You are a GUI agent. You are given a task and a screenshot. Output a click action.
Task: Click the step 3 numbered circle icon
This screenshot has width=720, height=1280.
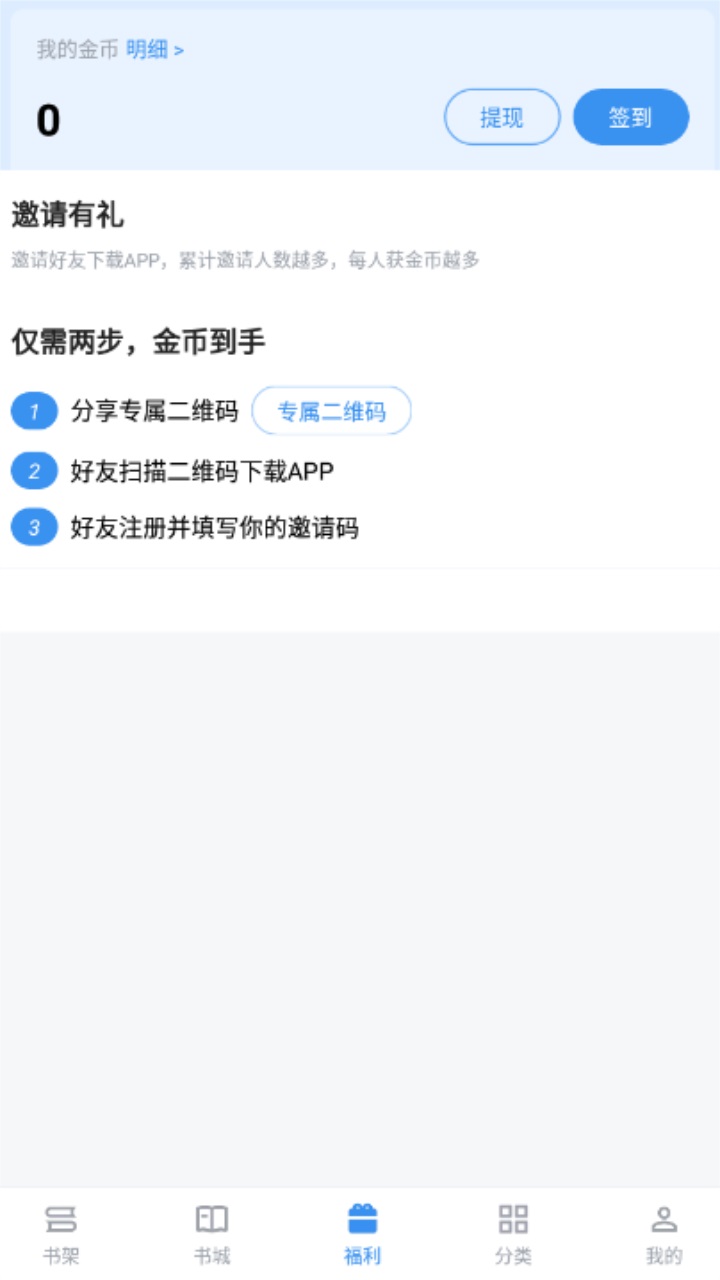click(33, 526)
